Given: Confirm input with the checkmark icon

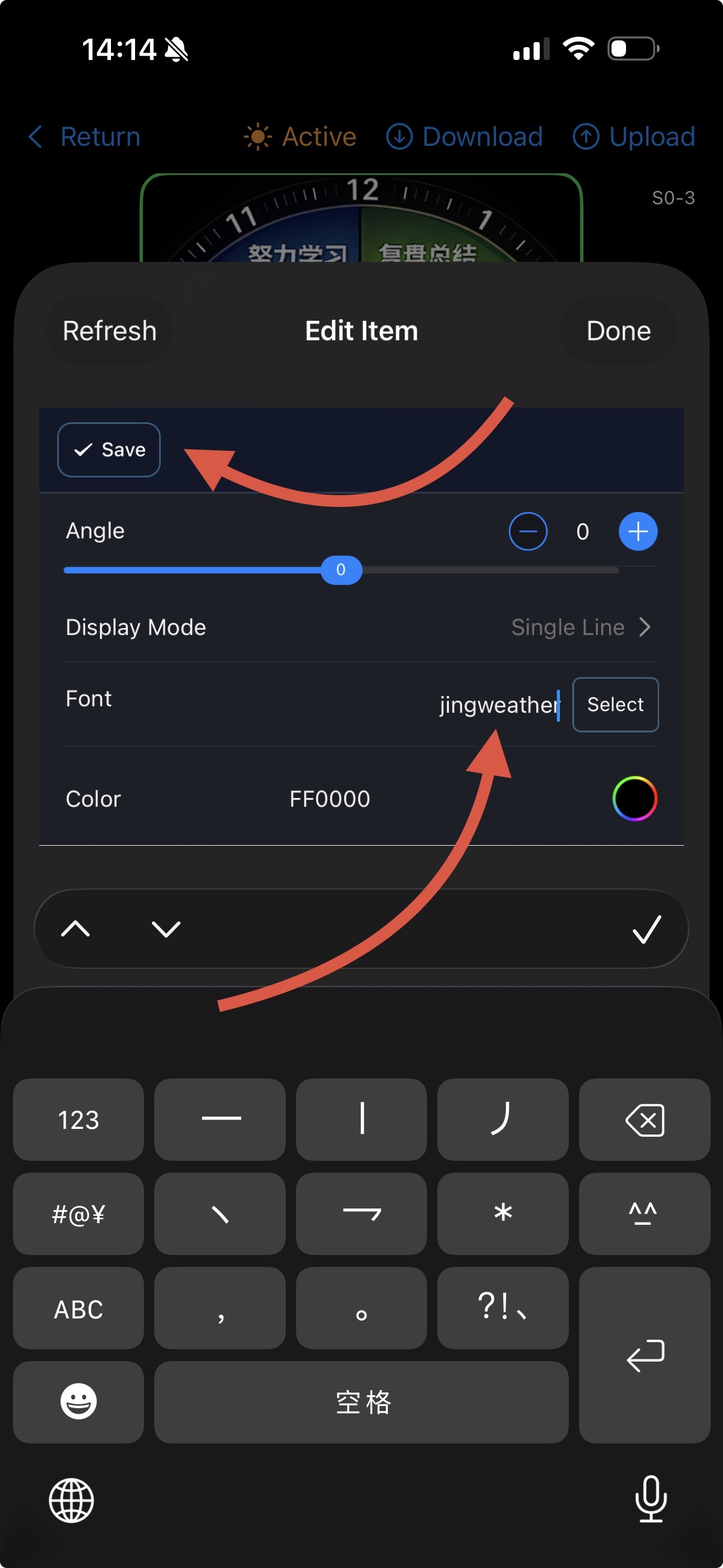Looking at the screenshot, I should tap(646, 929).
